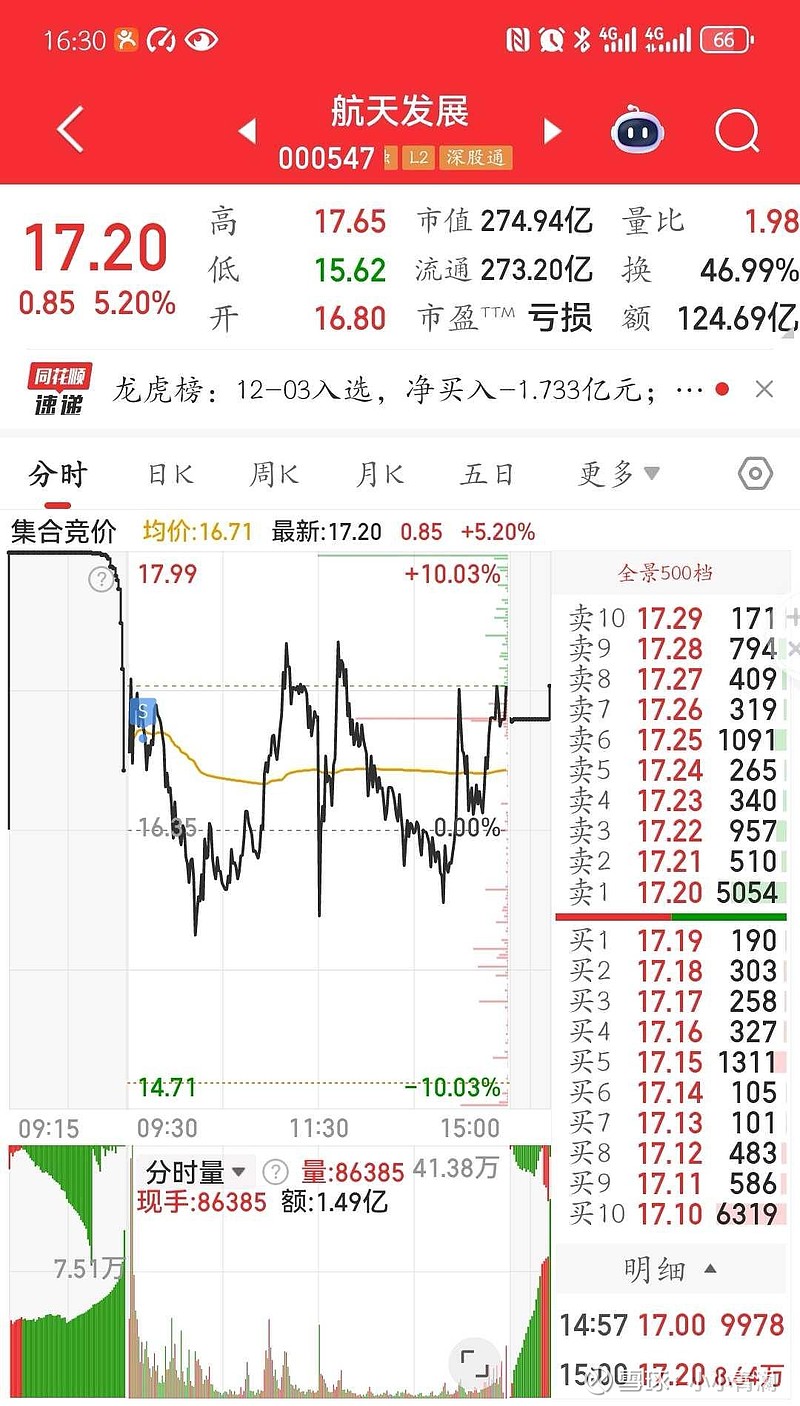Switch to the 五日 tab
The height and width of the screenshot is (1406, 800).
coord(485,474)
